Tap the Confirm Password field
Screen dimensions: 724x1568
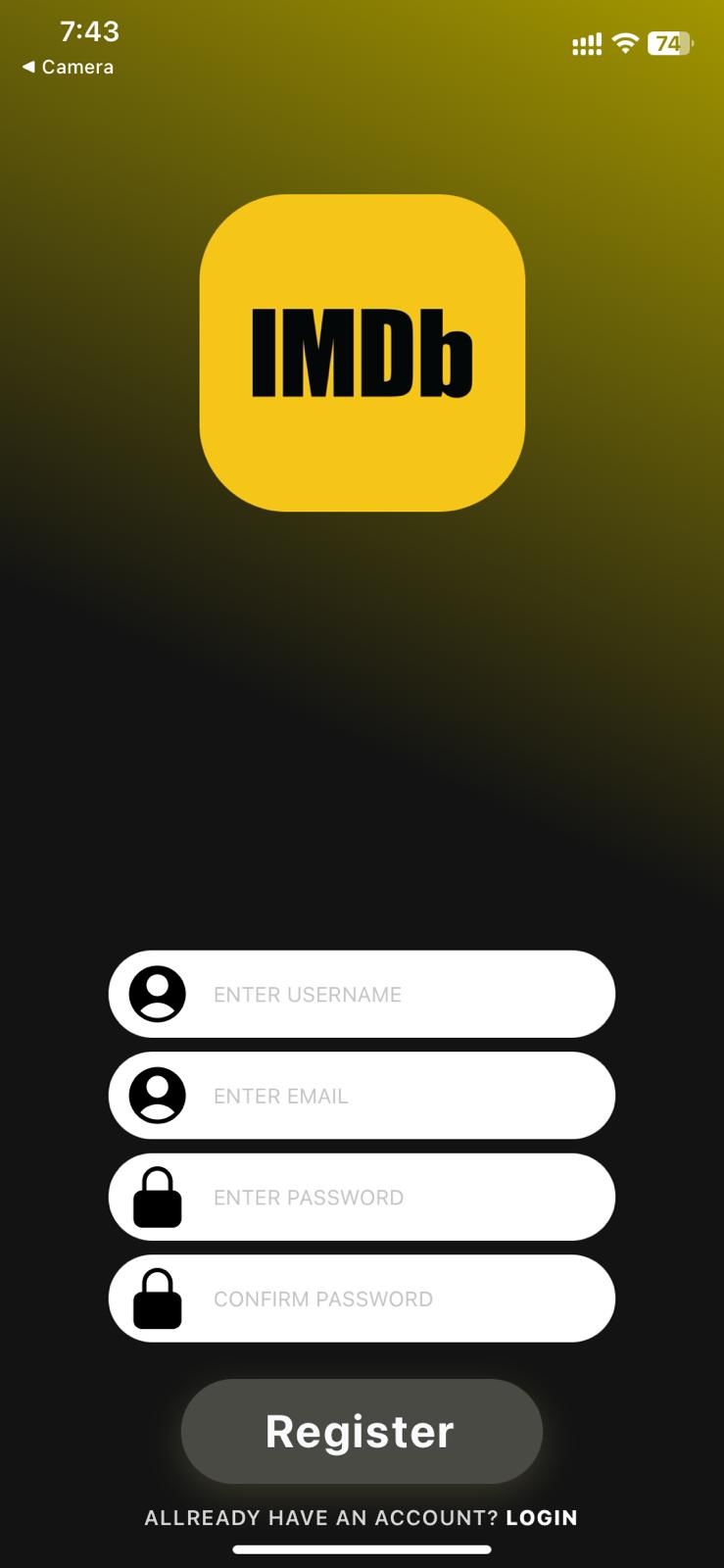click(362, 1298)
